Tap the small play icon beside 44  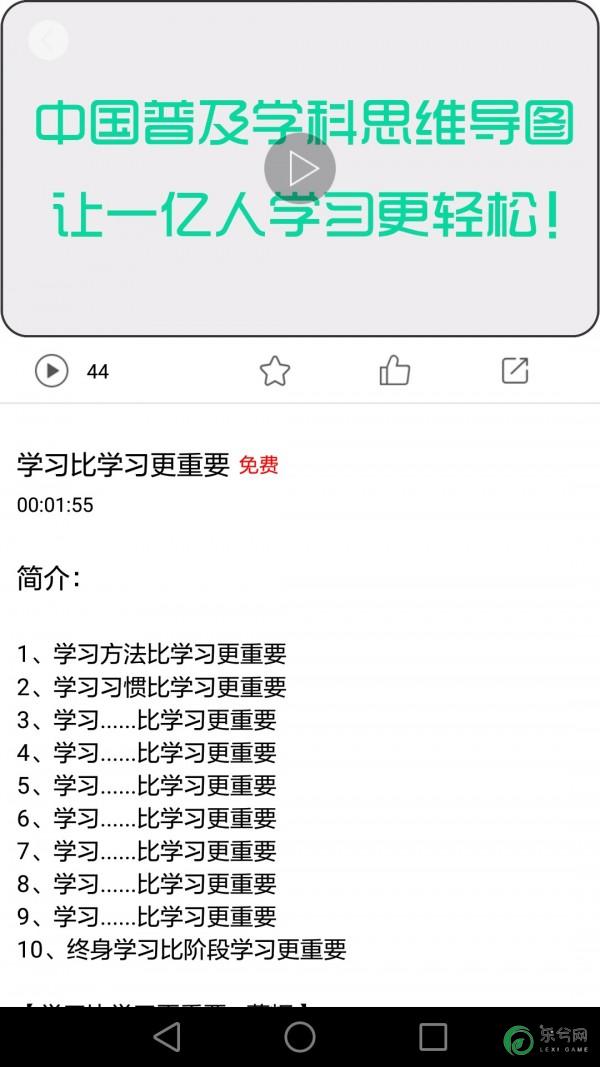(x=51, y=371)
